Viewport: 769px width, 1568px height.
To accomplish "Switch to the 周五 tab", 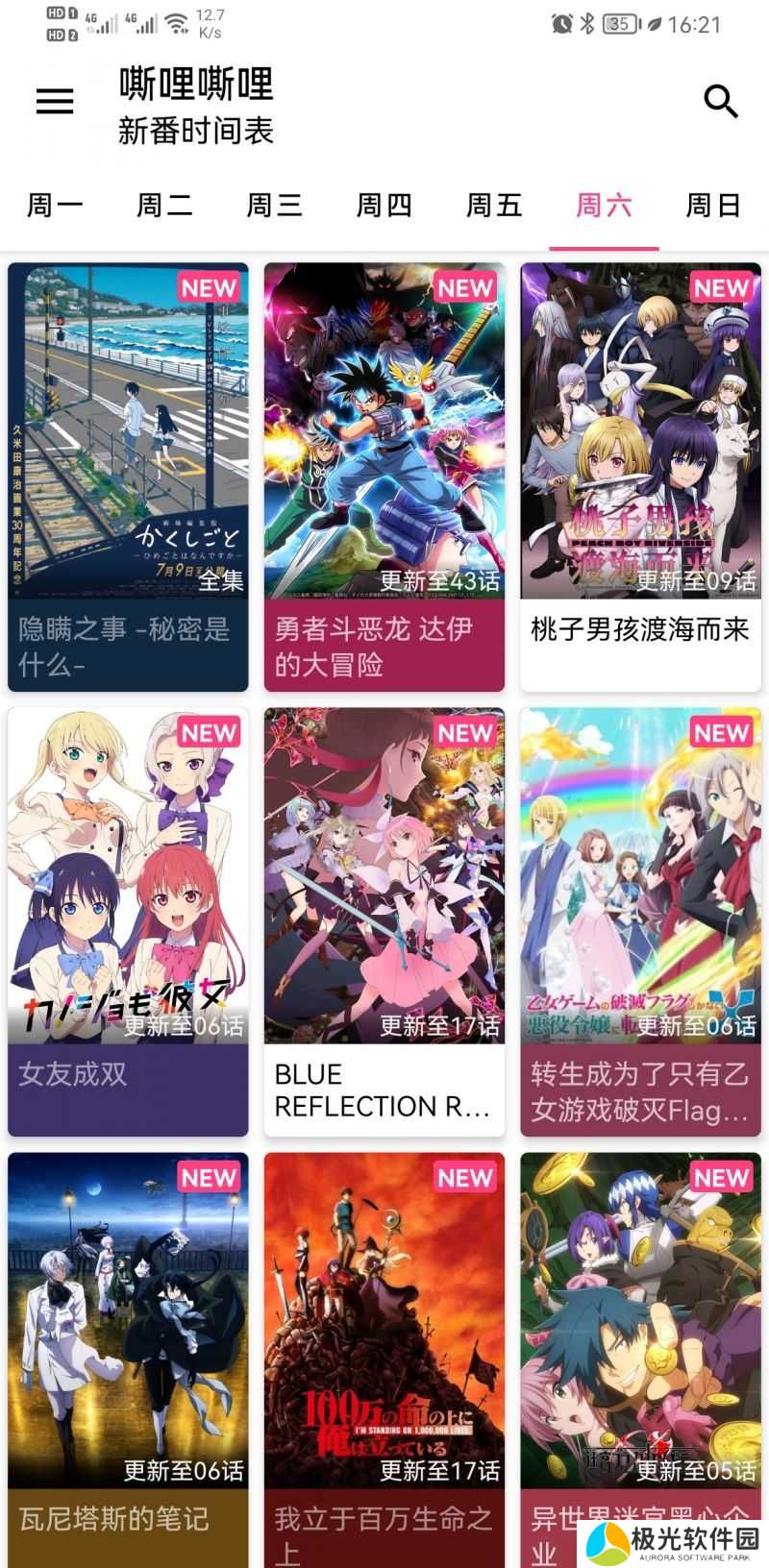I will (494, 205).
